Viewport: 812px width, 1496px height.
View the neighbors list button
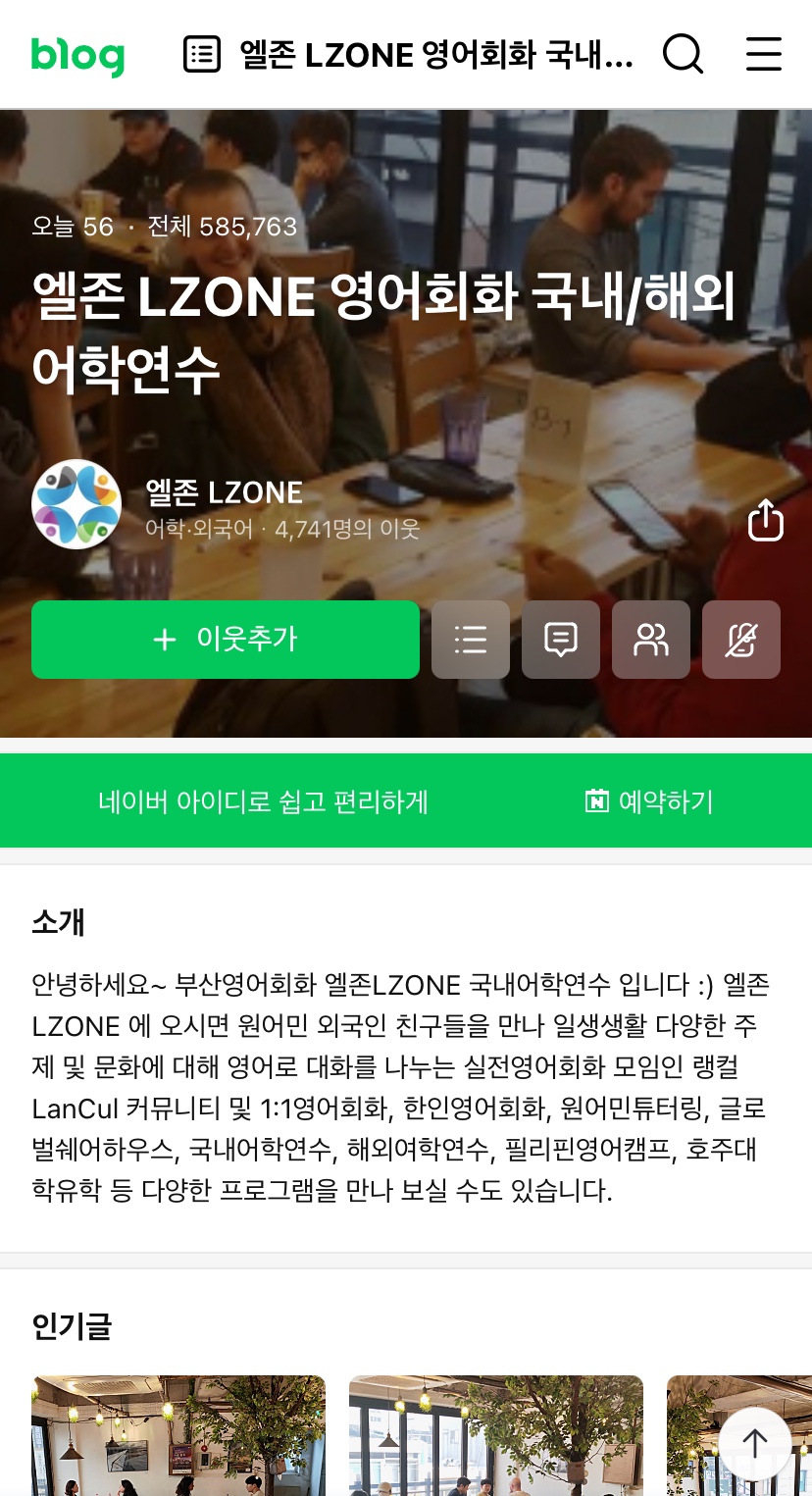(651, 640)
